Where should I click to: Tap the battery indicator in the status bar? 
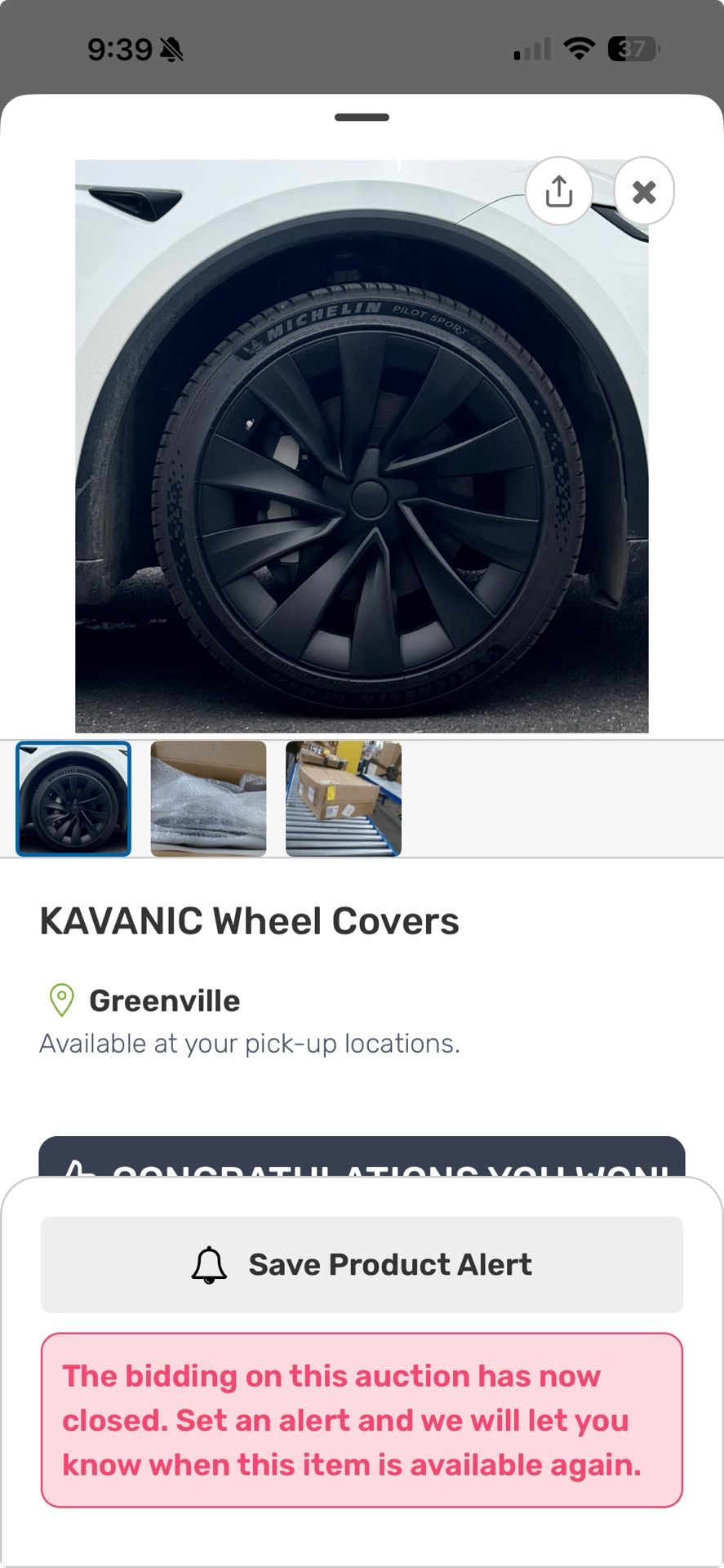coord(630,49)
